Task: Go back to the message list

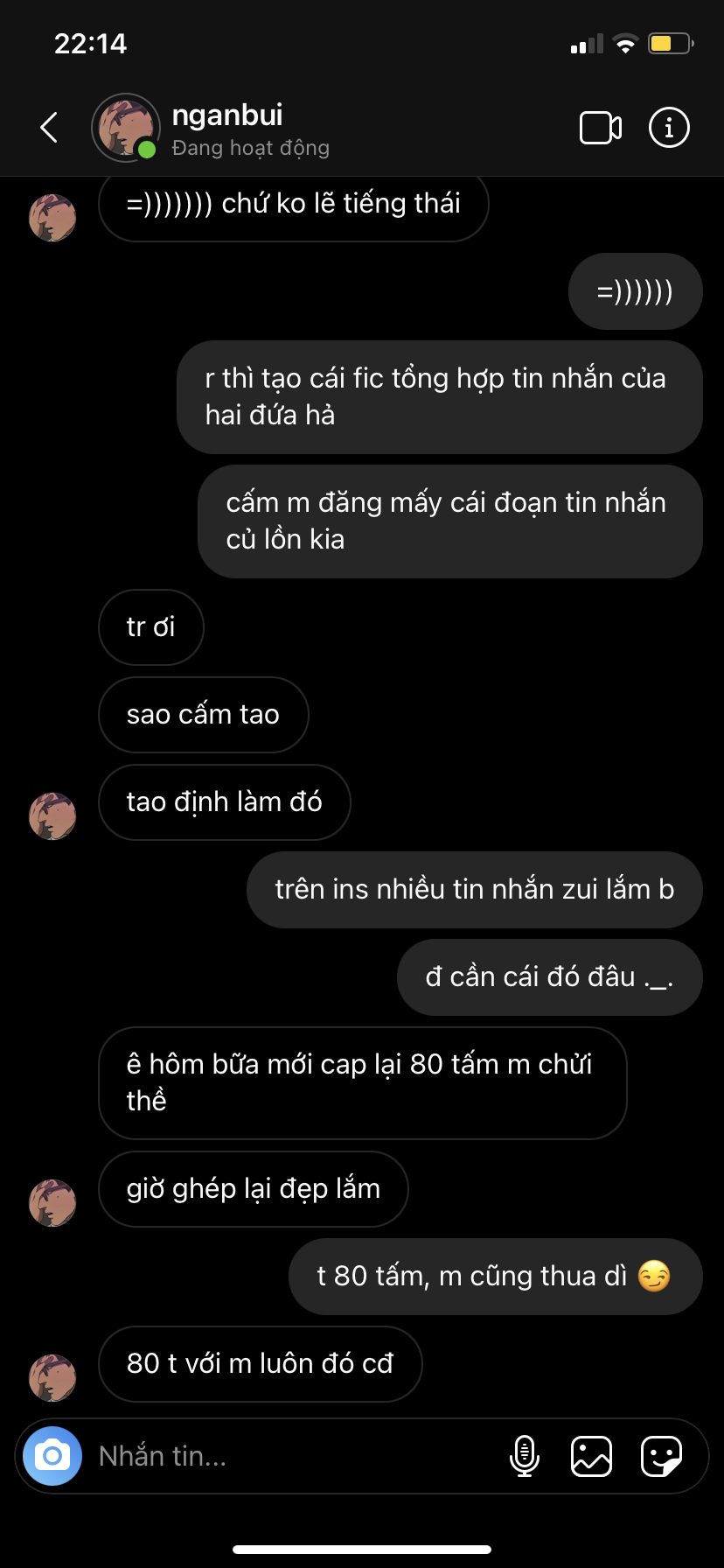Action: tap(49, 128)
